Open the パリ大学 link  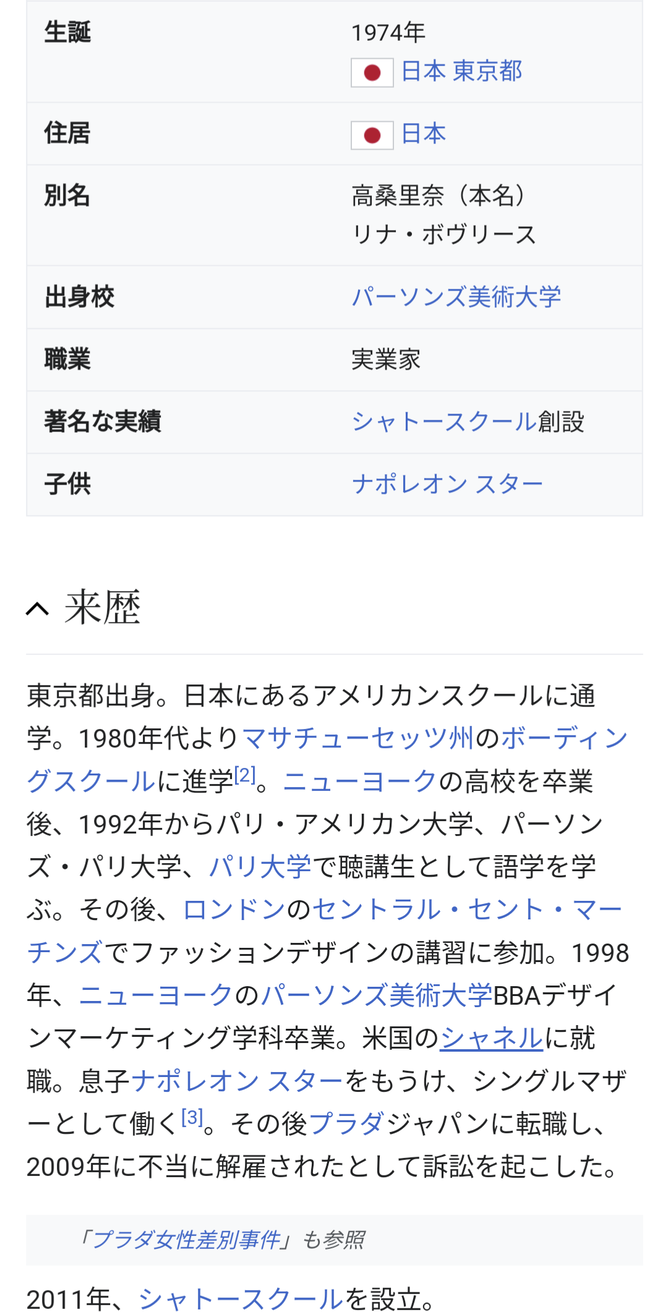260,867
